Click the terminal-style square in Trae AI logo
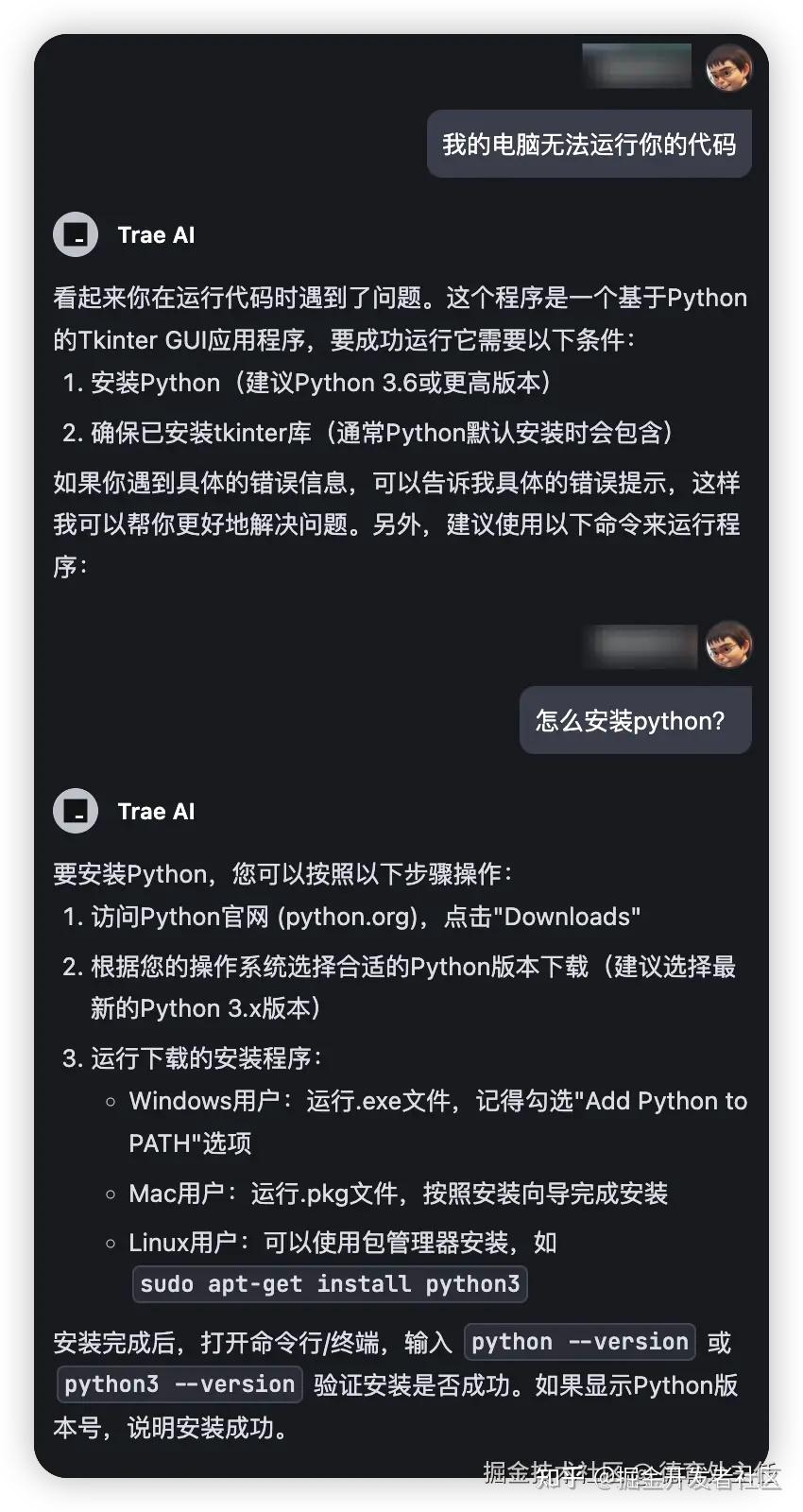 coord(76,234)
